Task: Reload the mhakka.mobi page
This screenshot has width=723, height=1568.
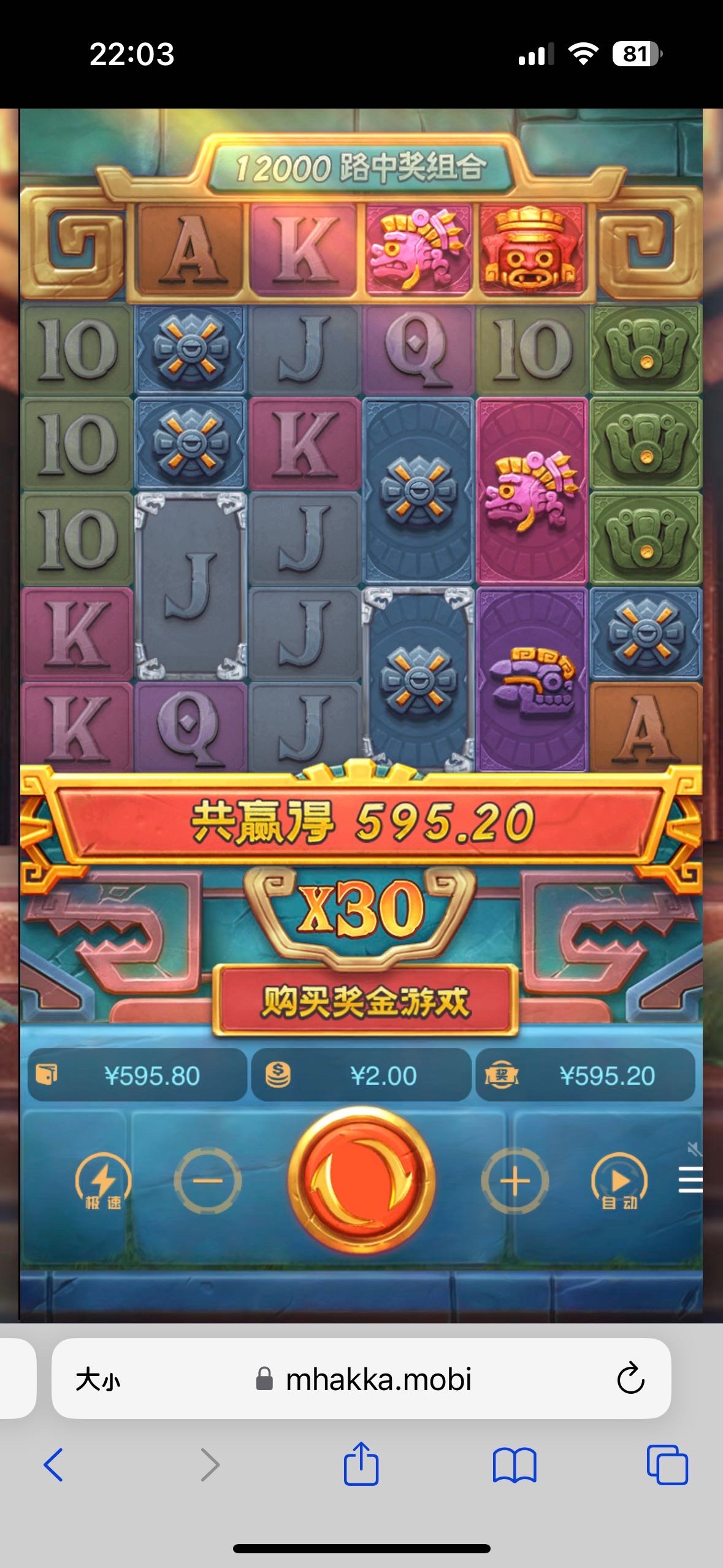Action: 630,1380
